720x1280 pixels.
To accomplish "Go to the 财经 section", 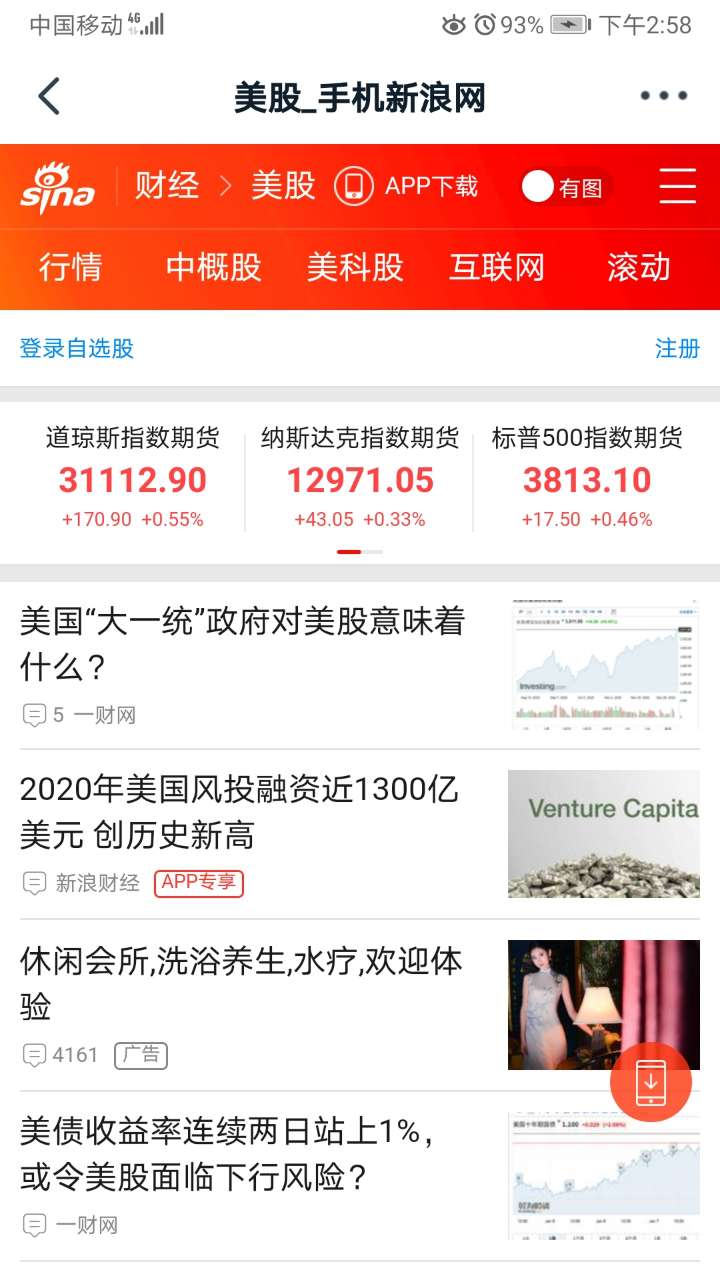I will (x=167, y=186).
